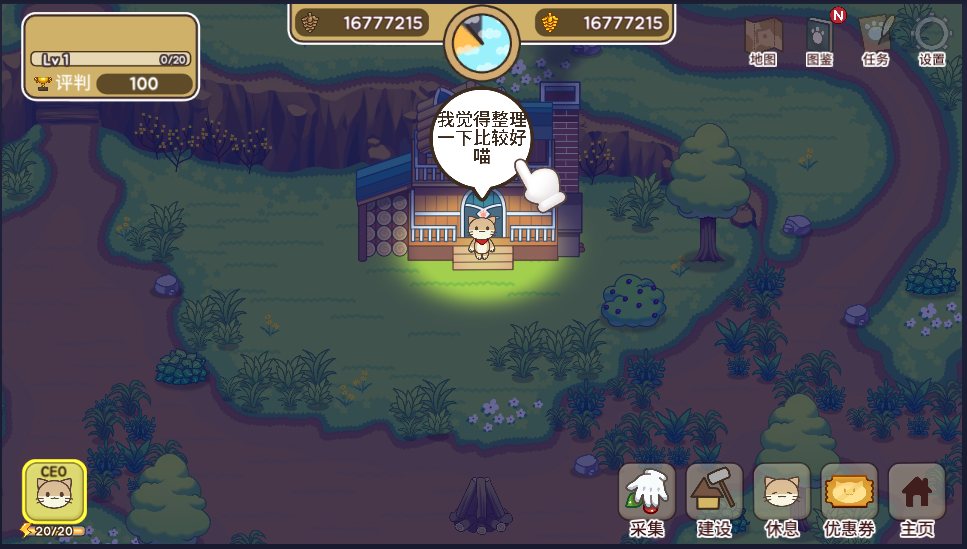Go to the 主页 home page
The height and width of the screenshot is (549, 967).
pos(916,497)
